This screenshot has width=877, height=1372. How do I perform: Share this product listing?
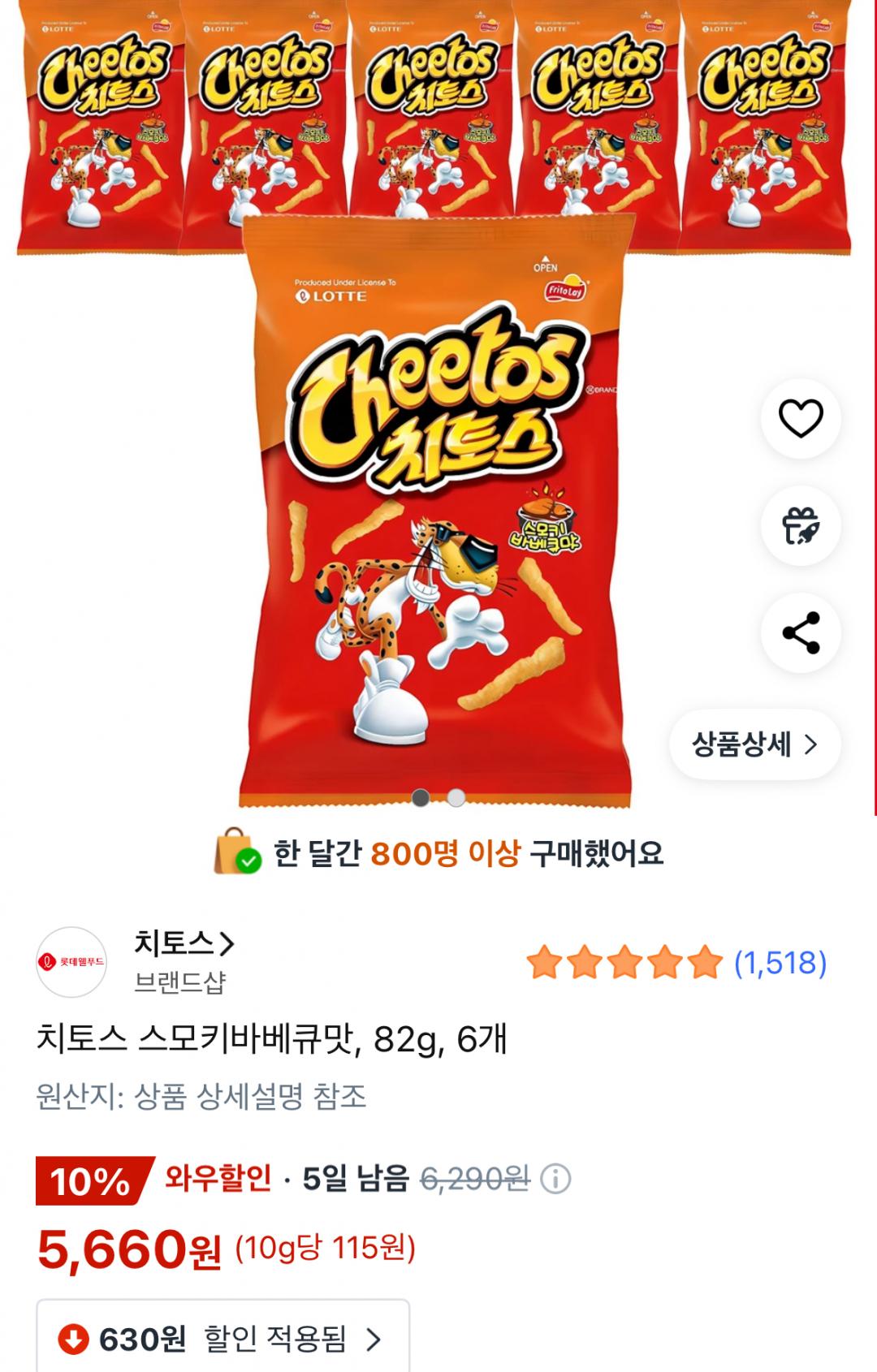click(x=801, y=633)
